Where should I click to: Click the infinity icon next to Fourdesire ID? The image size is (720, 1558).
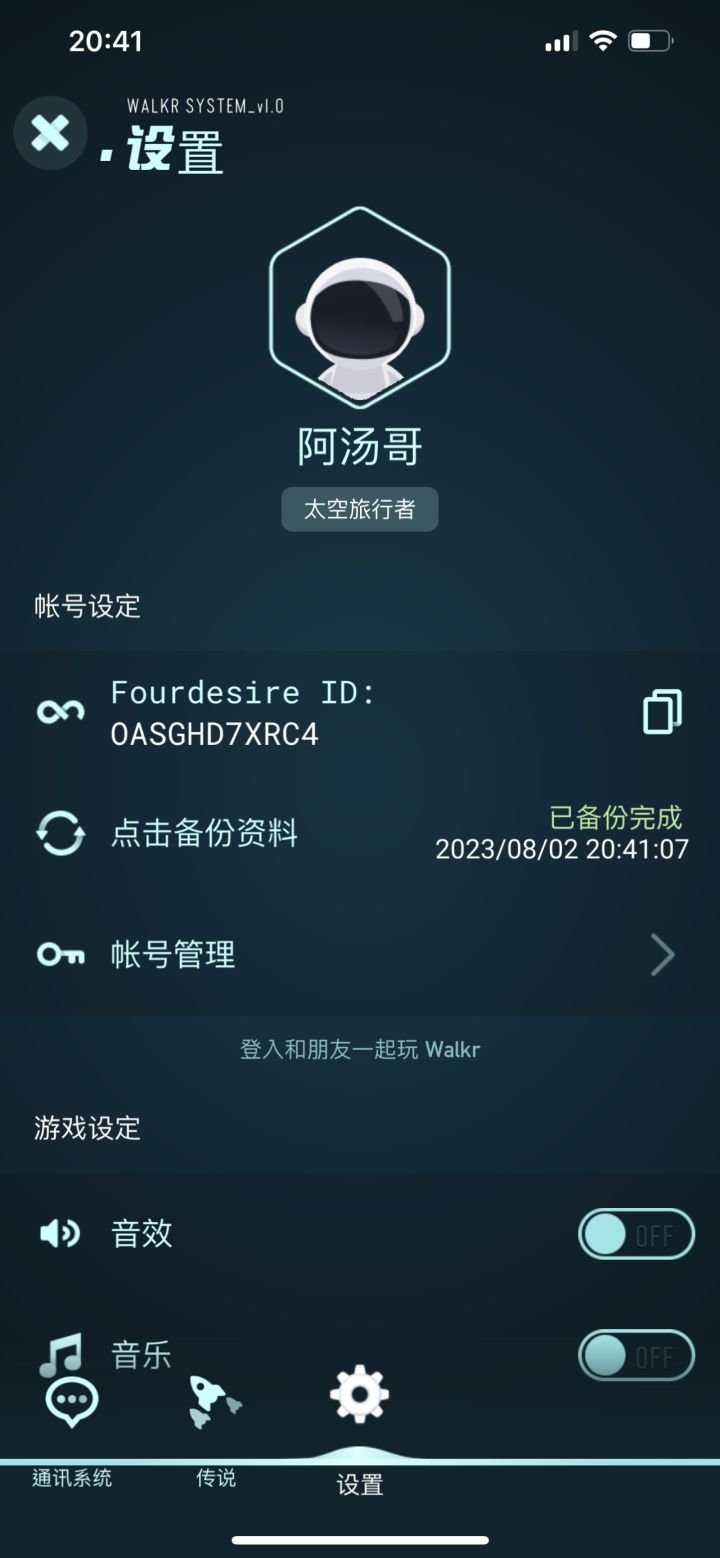(x=60, y=712)
